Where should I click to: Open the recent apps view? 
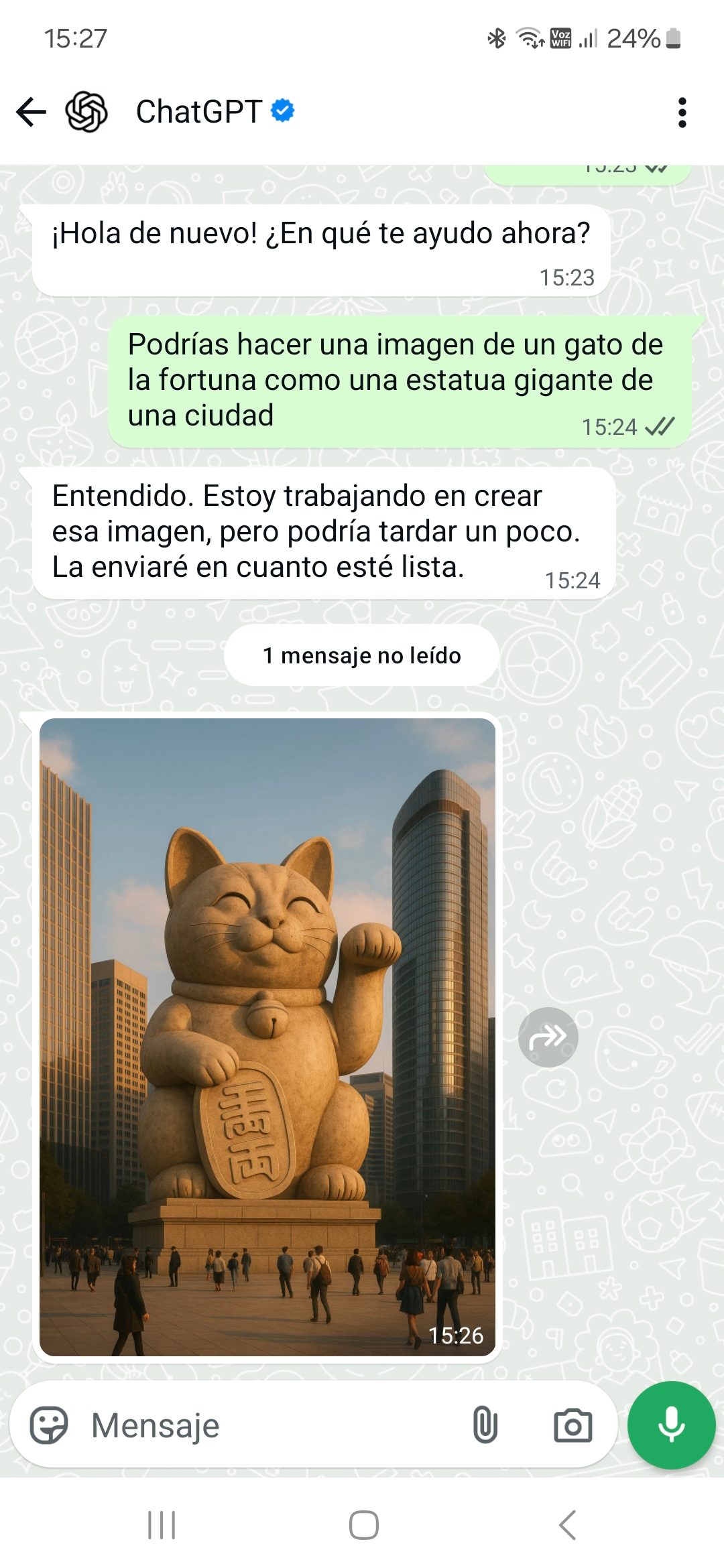pos(162,1525)
